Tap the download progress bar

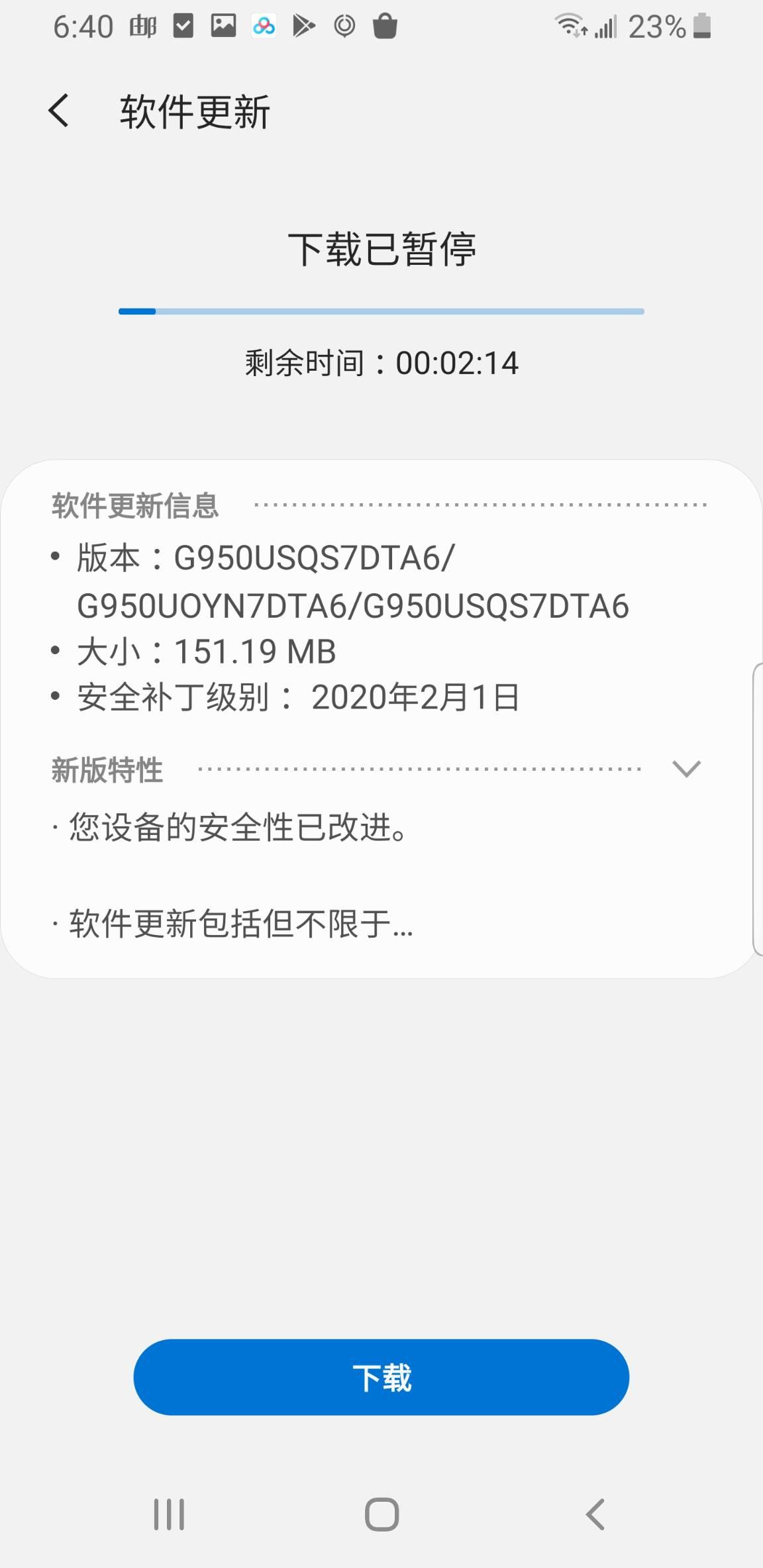click(381, 311)
